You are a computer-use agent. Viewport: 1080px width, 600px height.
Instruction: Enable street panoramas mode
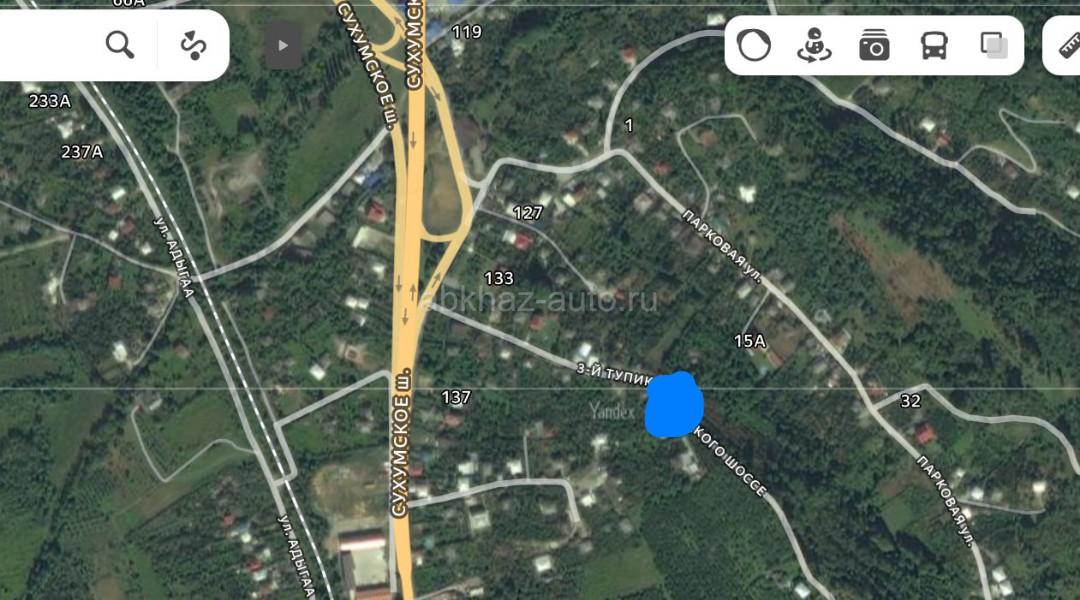[x=814, y=45]
